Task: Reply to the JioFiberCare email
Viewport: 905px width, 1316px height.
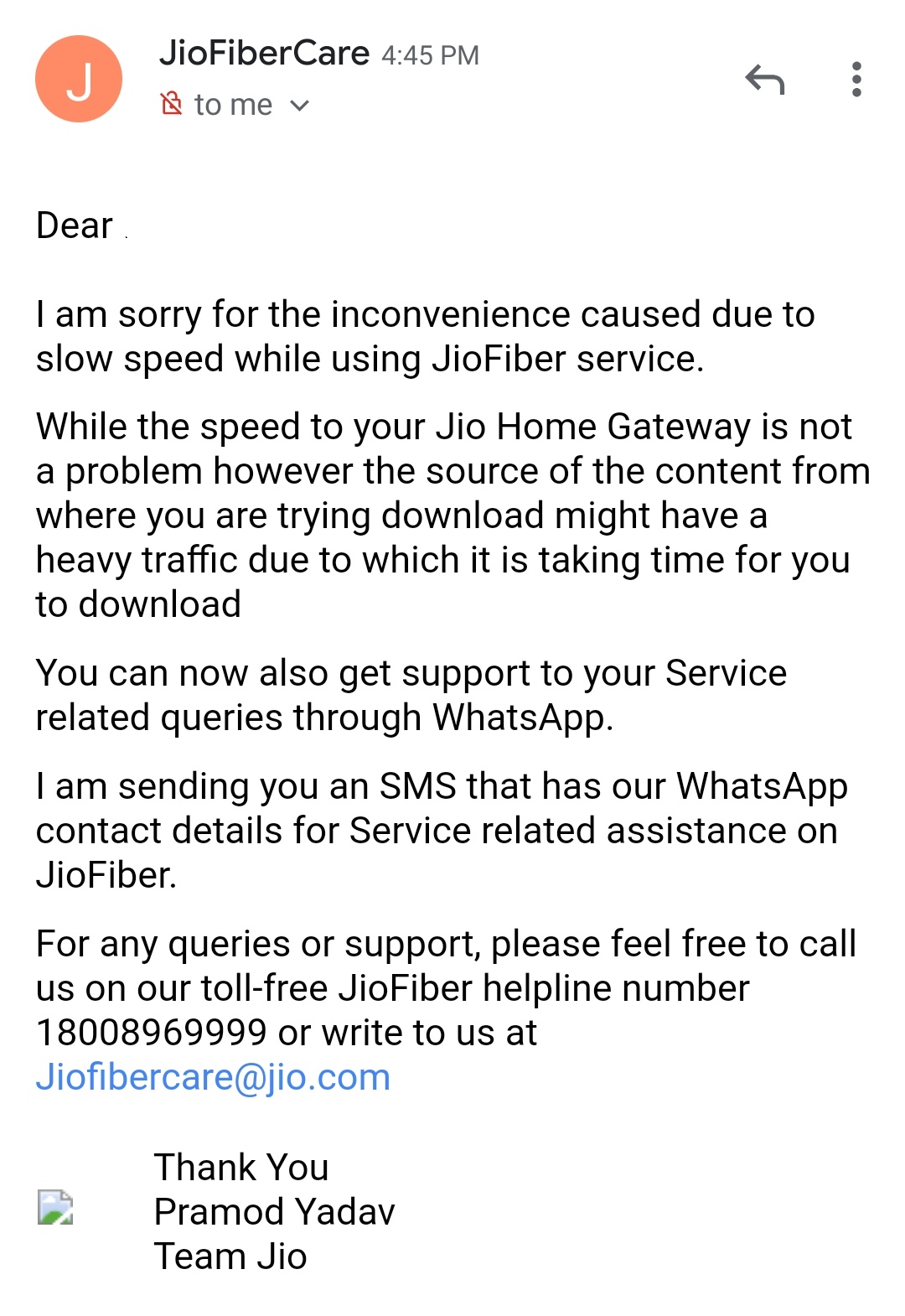Action: [x=764, y=80]
